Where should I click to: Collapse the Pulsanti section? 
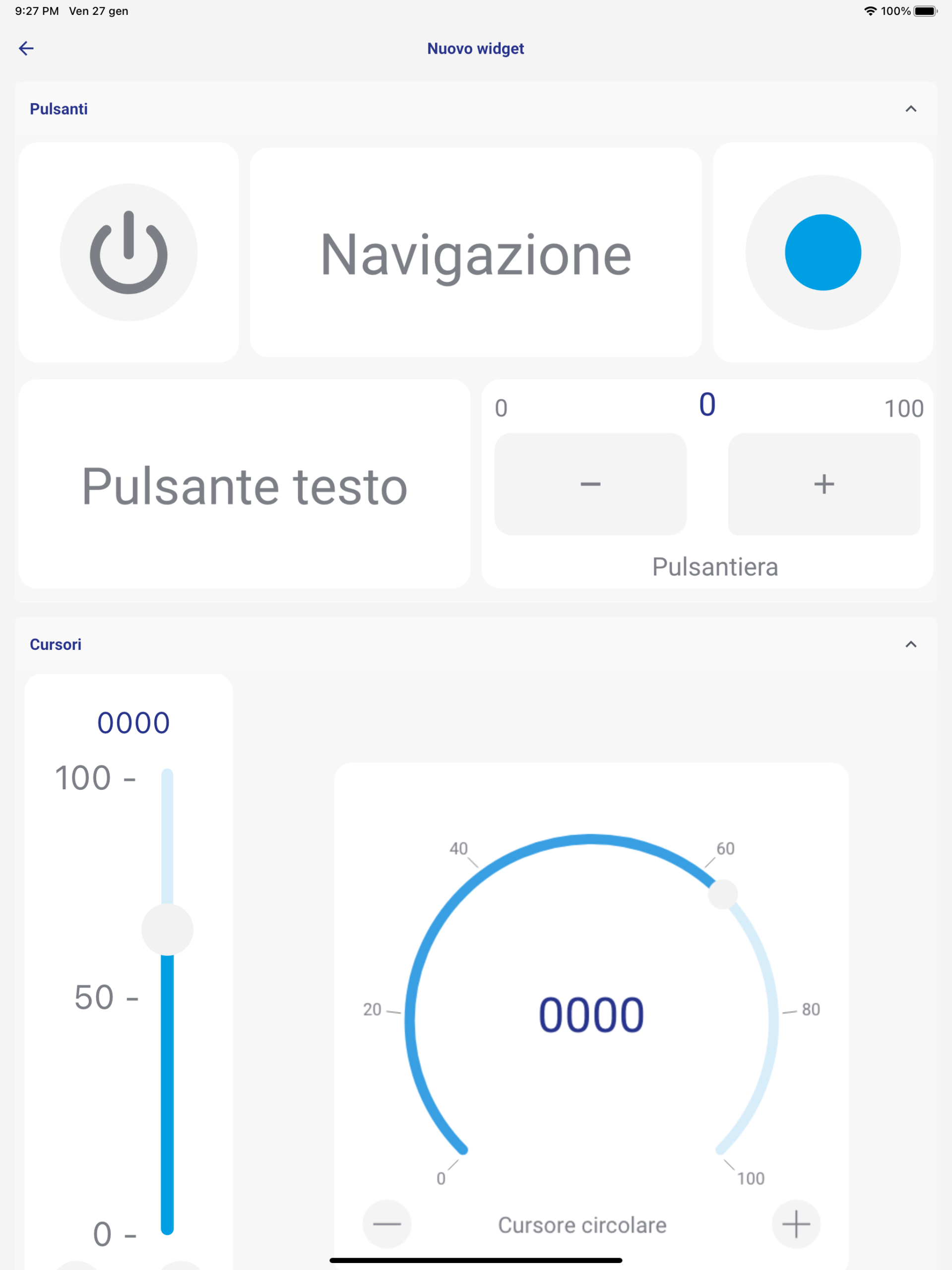pyautogui.click(x=911, y=109)
